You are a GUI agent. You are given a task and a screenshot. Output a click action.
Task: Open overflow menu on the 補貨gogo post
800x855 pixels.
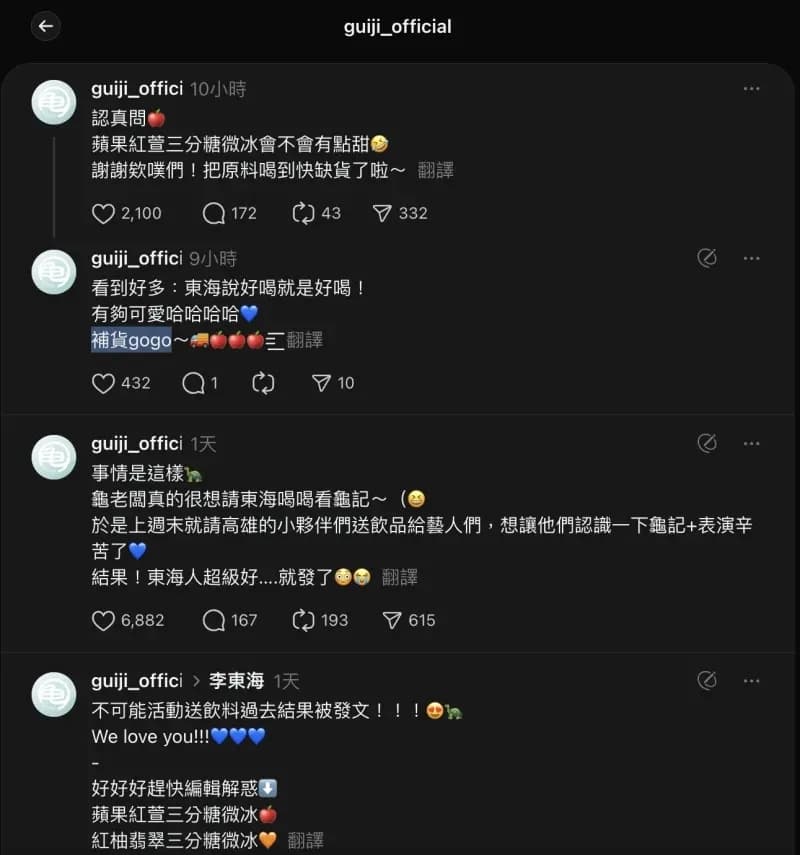(751, 259)
